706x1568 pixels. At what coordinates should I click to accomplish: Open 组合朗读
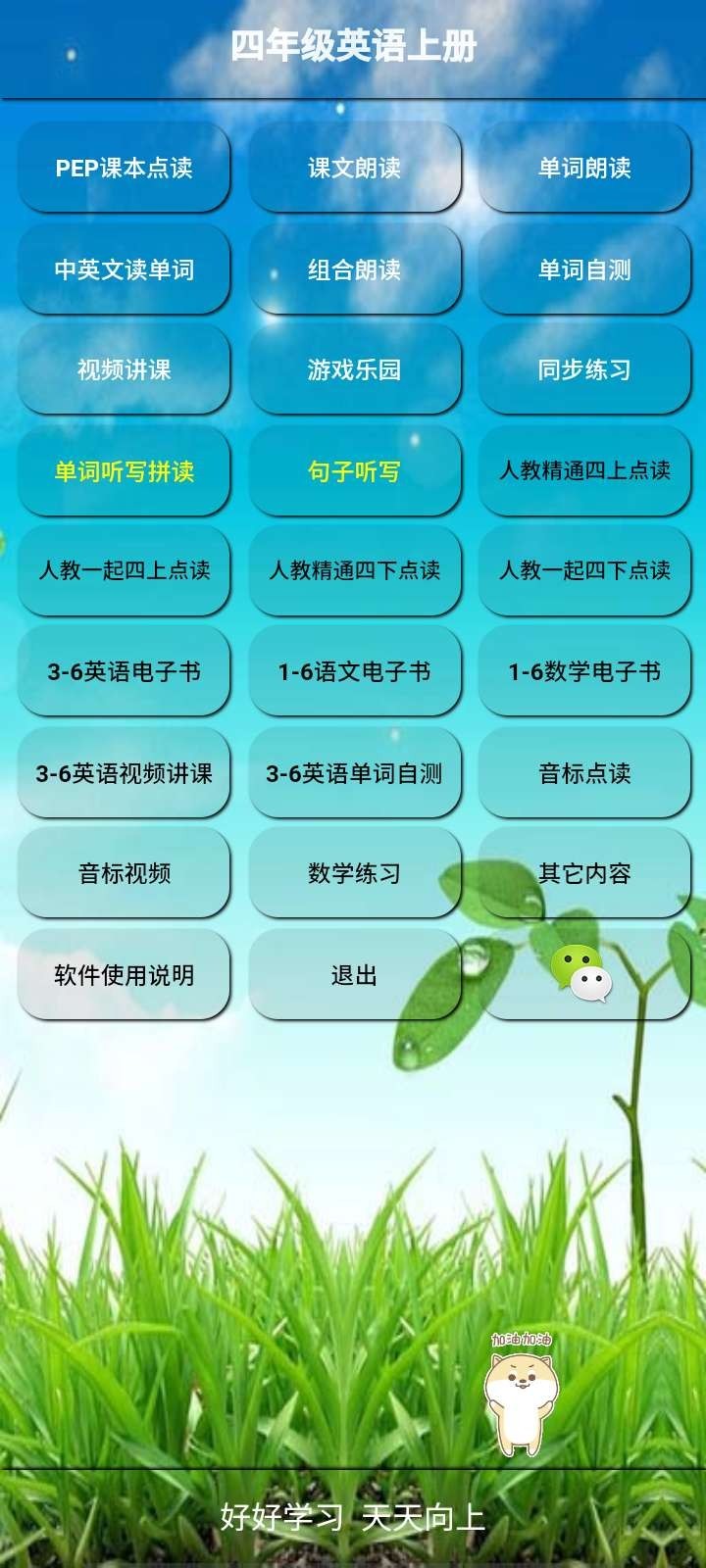[354, 269]
